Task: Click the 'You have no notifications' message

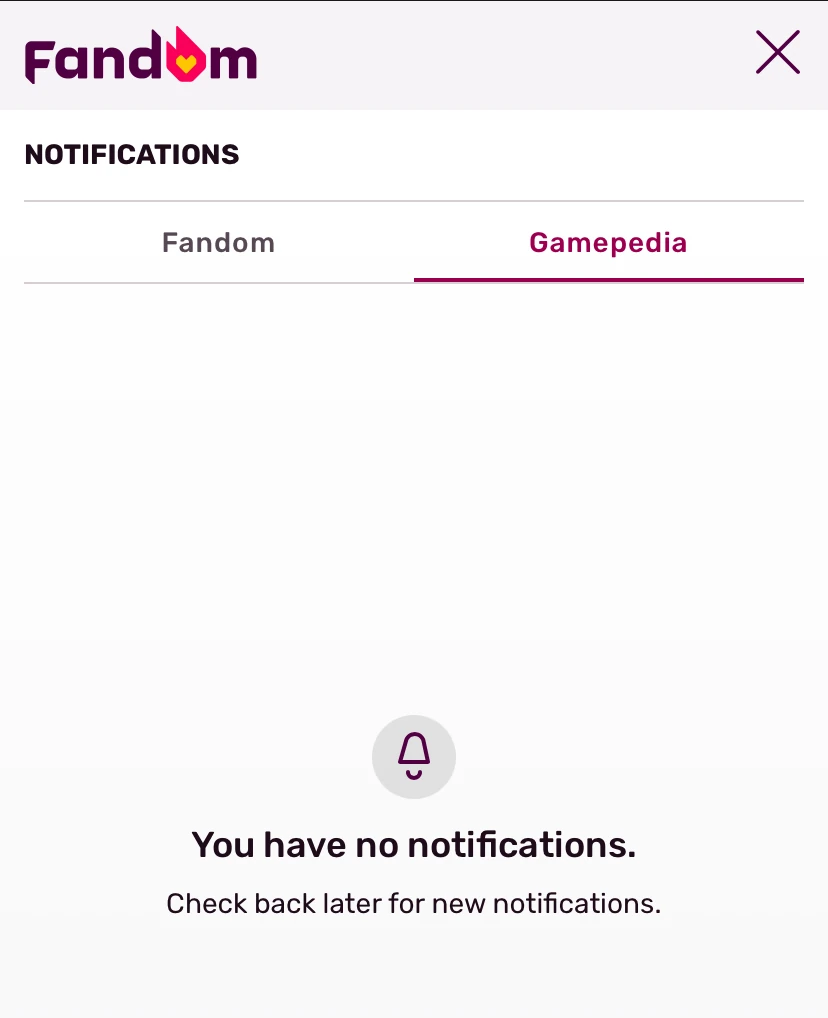Action: click(414, 844)
